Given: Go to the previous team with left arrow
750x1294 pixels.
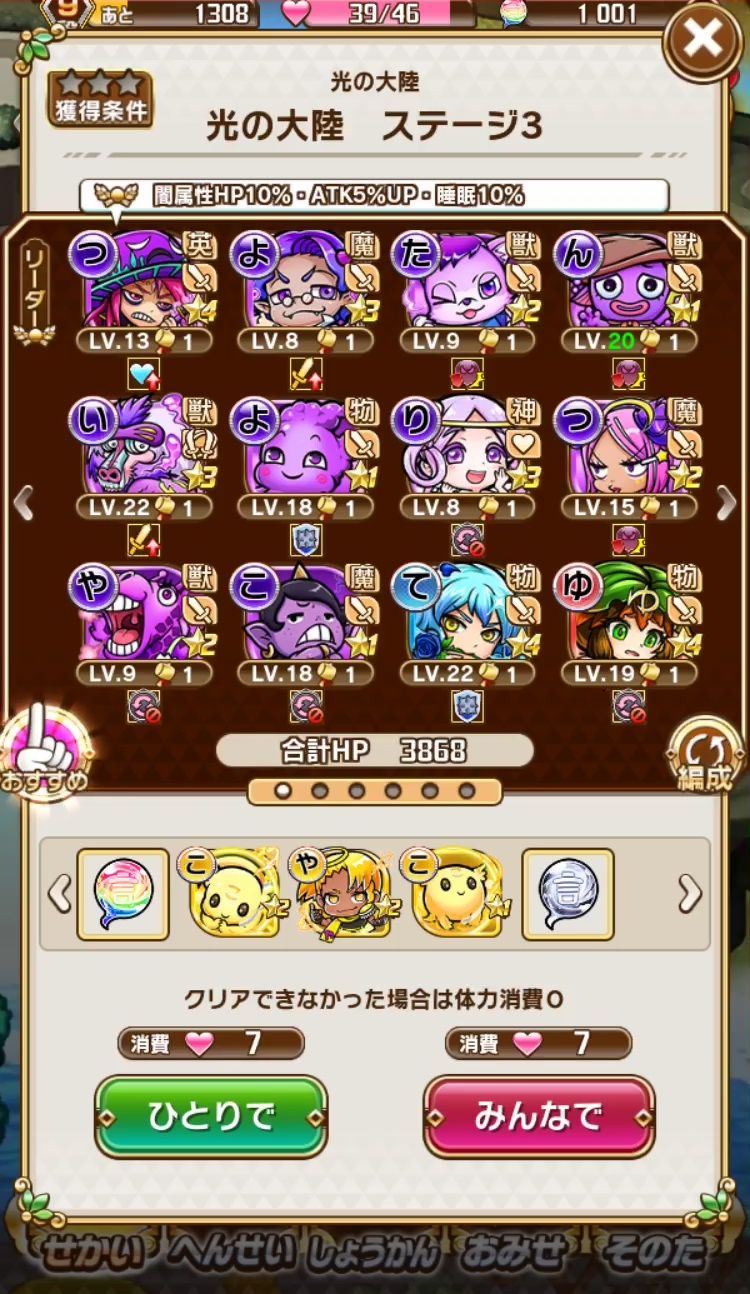Looking at the screenshot, I should [x=23, y=503].
